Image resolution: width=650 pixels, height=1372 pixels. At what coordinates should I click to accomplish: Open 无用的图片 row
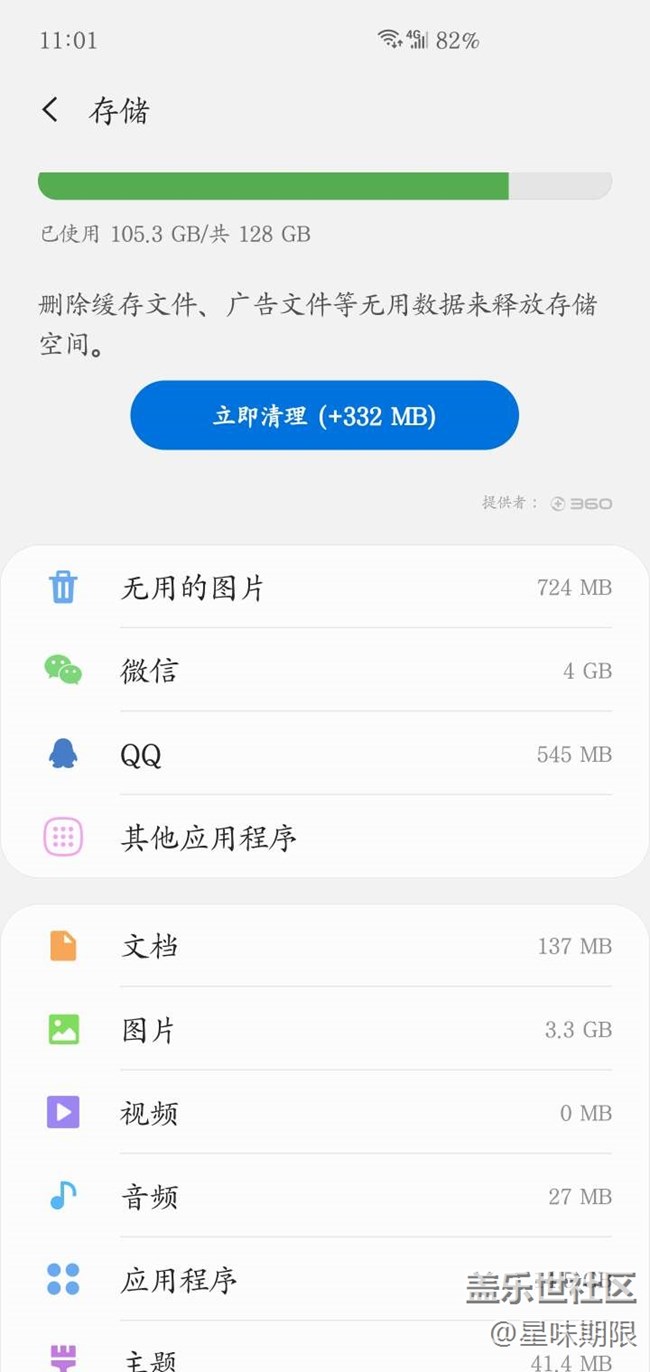(x=325, y=587)
